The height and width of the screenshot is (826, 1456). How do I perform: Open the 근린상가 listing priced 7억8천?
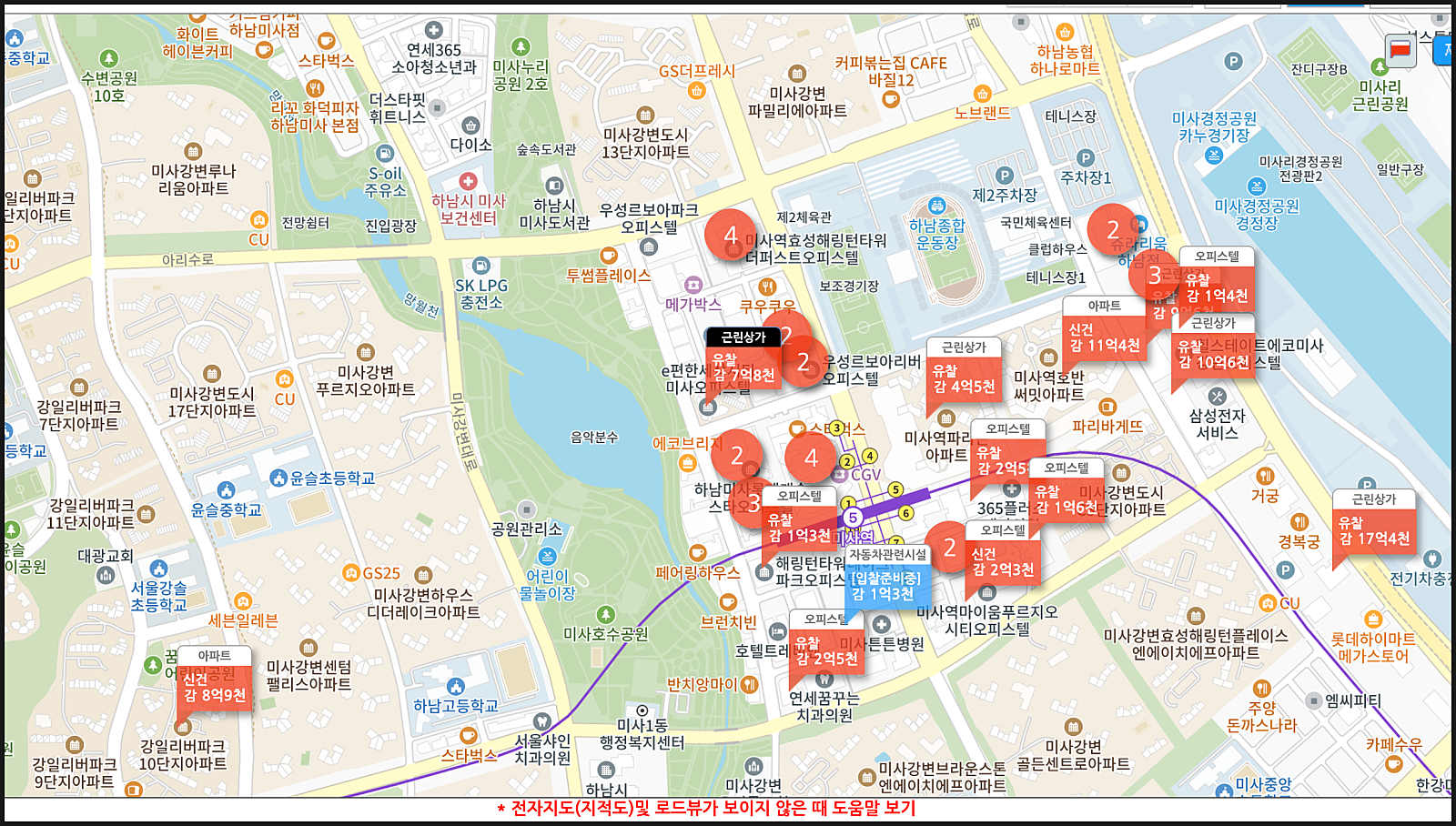click(743, 367)
